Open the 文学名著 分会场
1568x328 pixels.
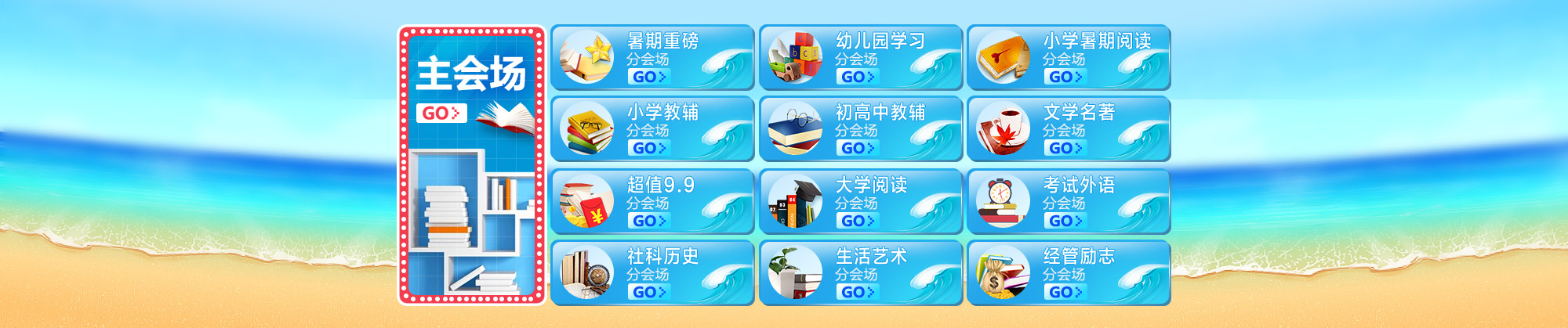[x=1068, y=129]
